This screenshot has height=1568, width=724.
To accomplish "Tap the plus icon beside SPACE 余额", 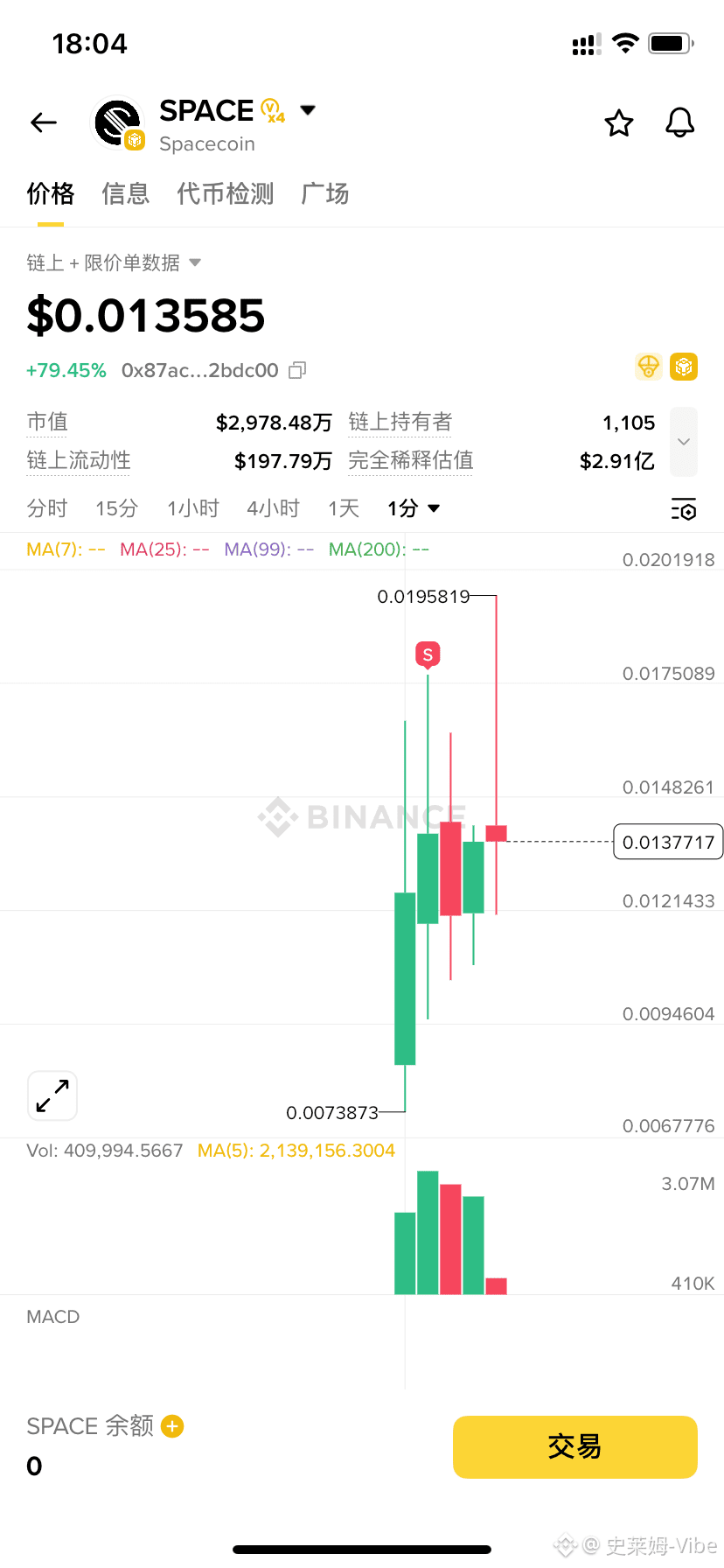I will pos(173,1426).
